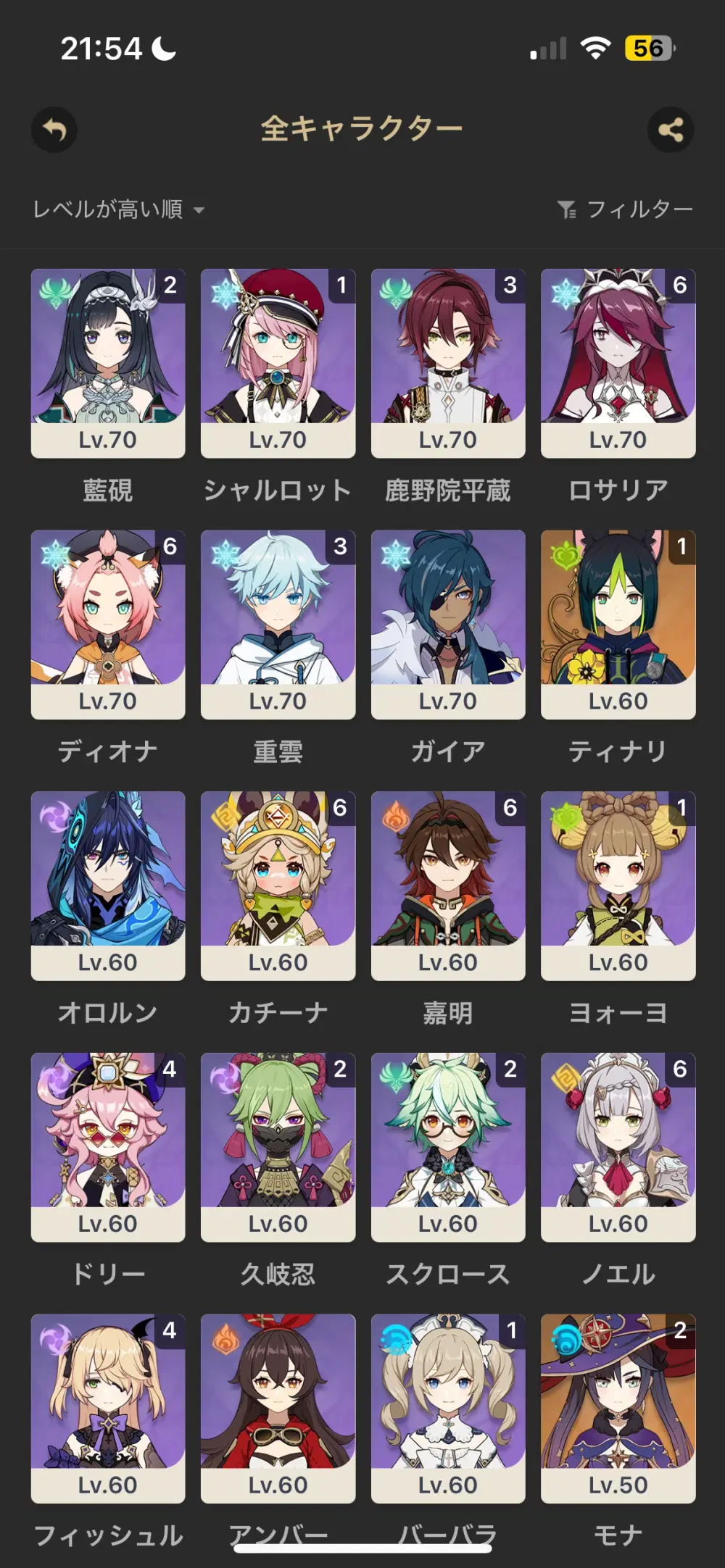725x1568 pixels.
Task: Tap the 嘉明 character card
Action: click(x=448, y=885)
